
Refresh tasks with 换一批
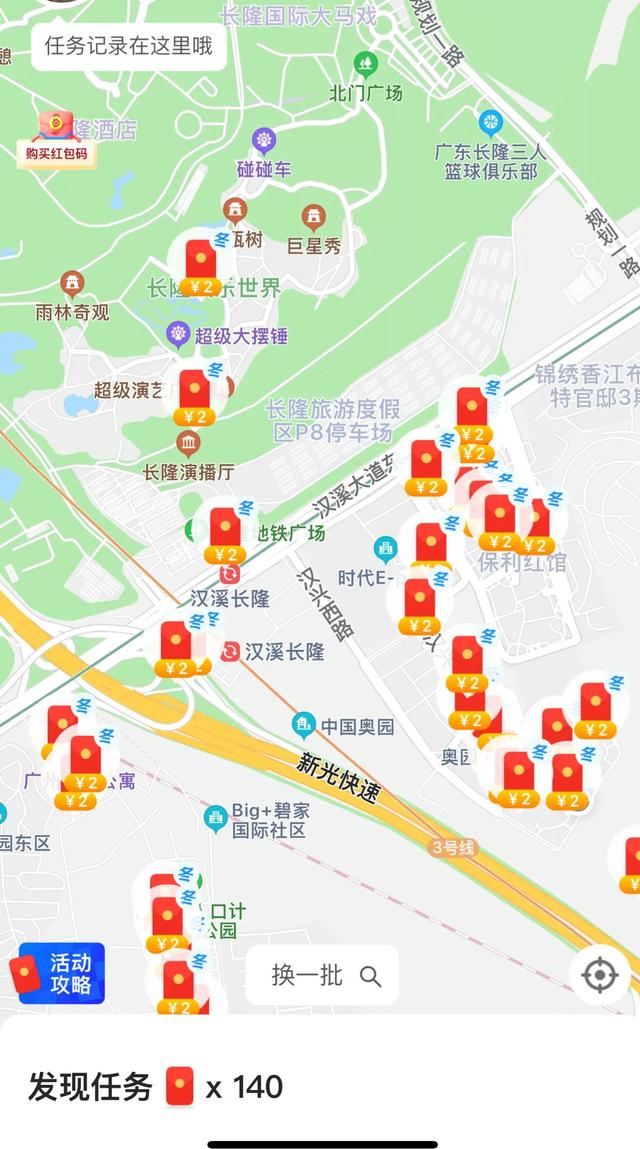323,975
